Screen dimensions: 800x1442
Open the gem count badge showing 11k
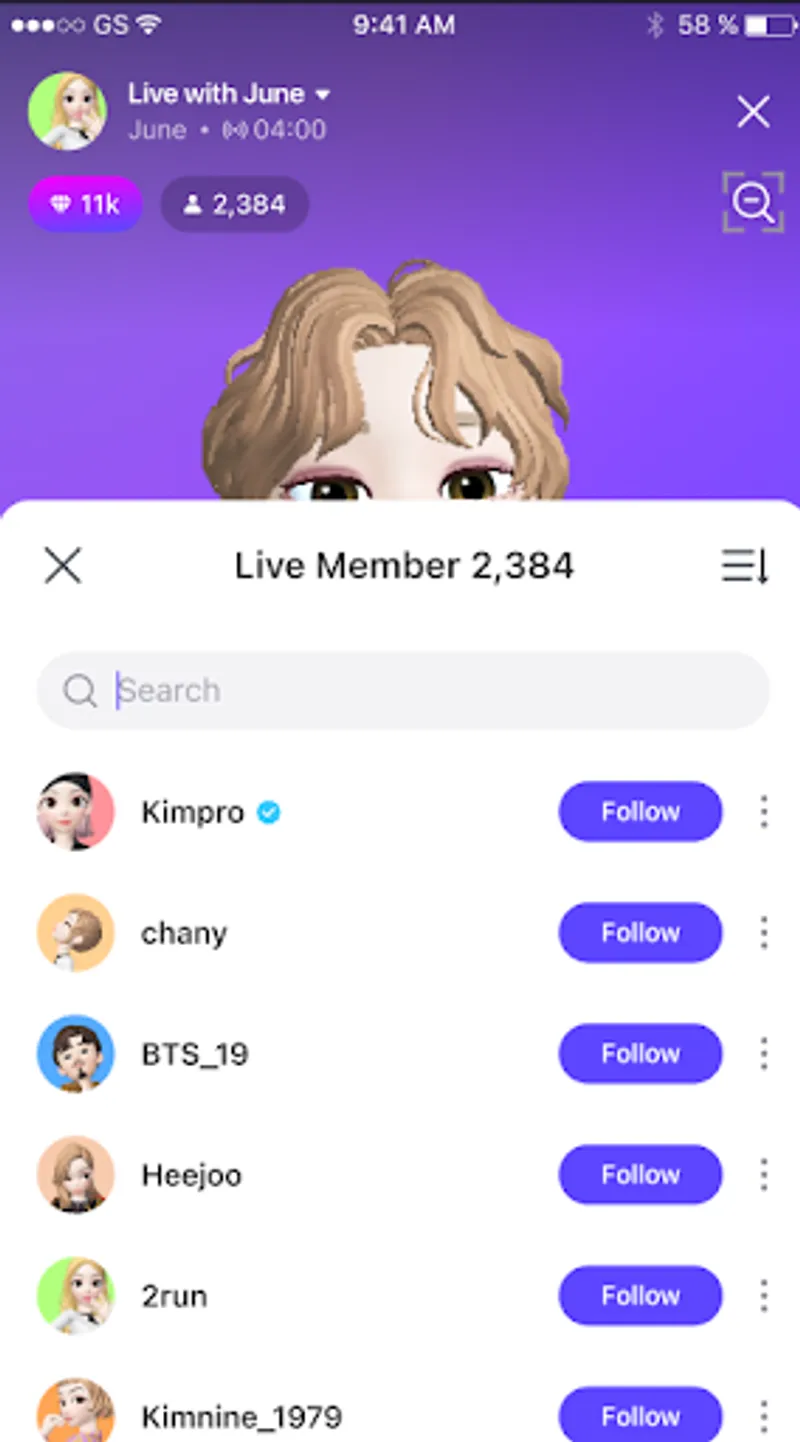(85, 204)
